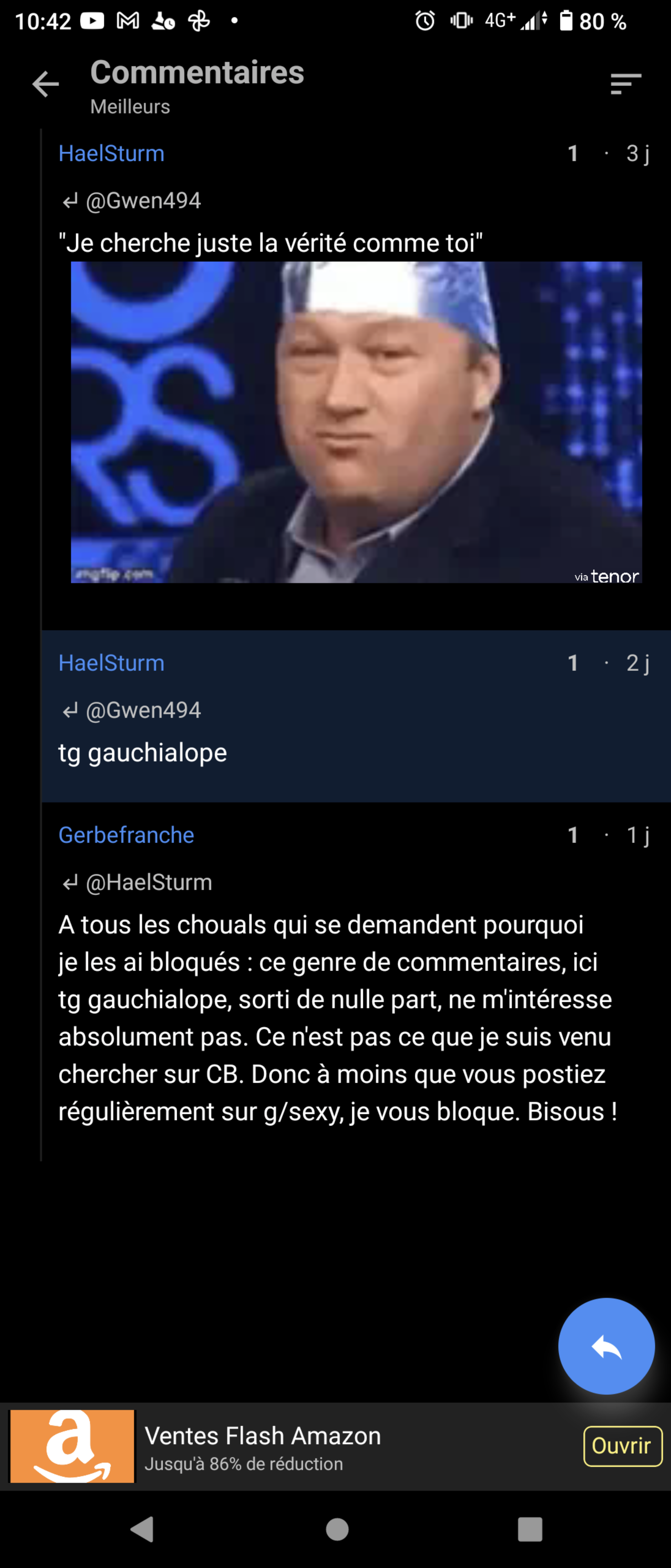Go to the system home screen

click(336, 1529)
